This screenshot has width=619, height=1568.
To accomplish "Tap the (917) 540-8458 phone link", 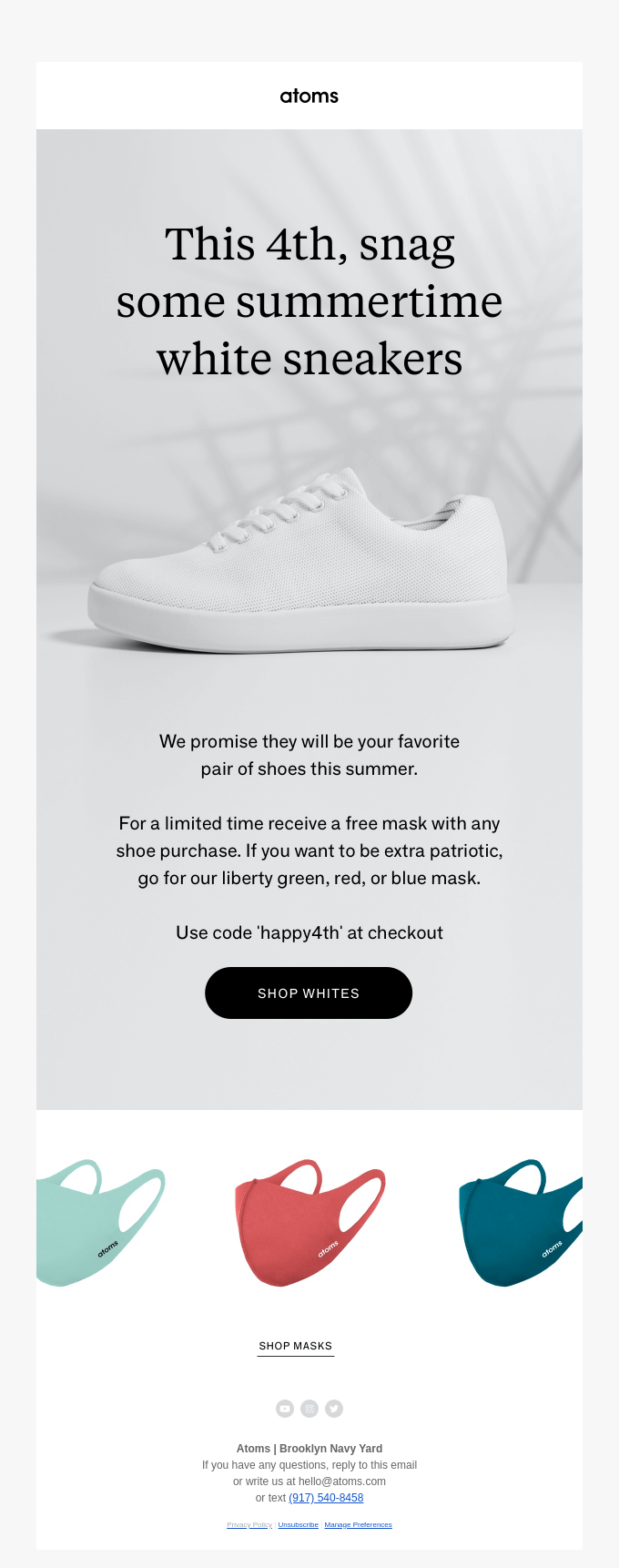I will pos(326,1498).
